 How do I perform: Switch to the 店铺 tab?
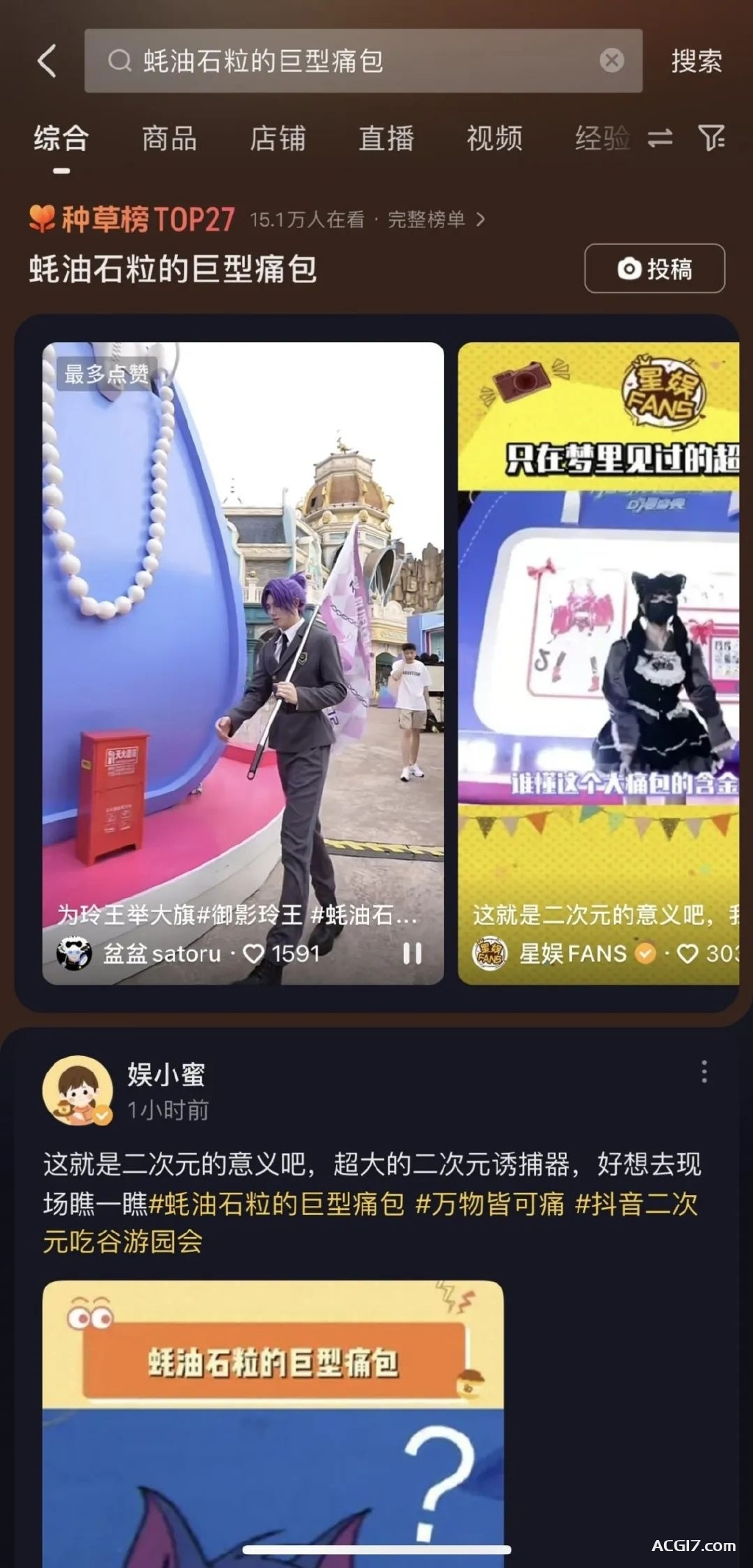(278, 138)
